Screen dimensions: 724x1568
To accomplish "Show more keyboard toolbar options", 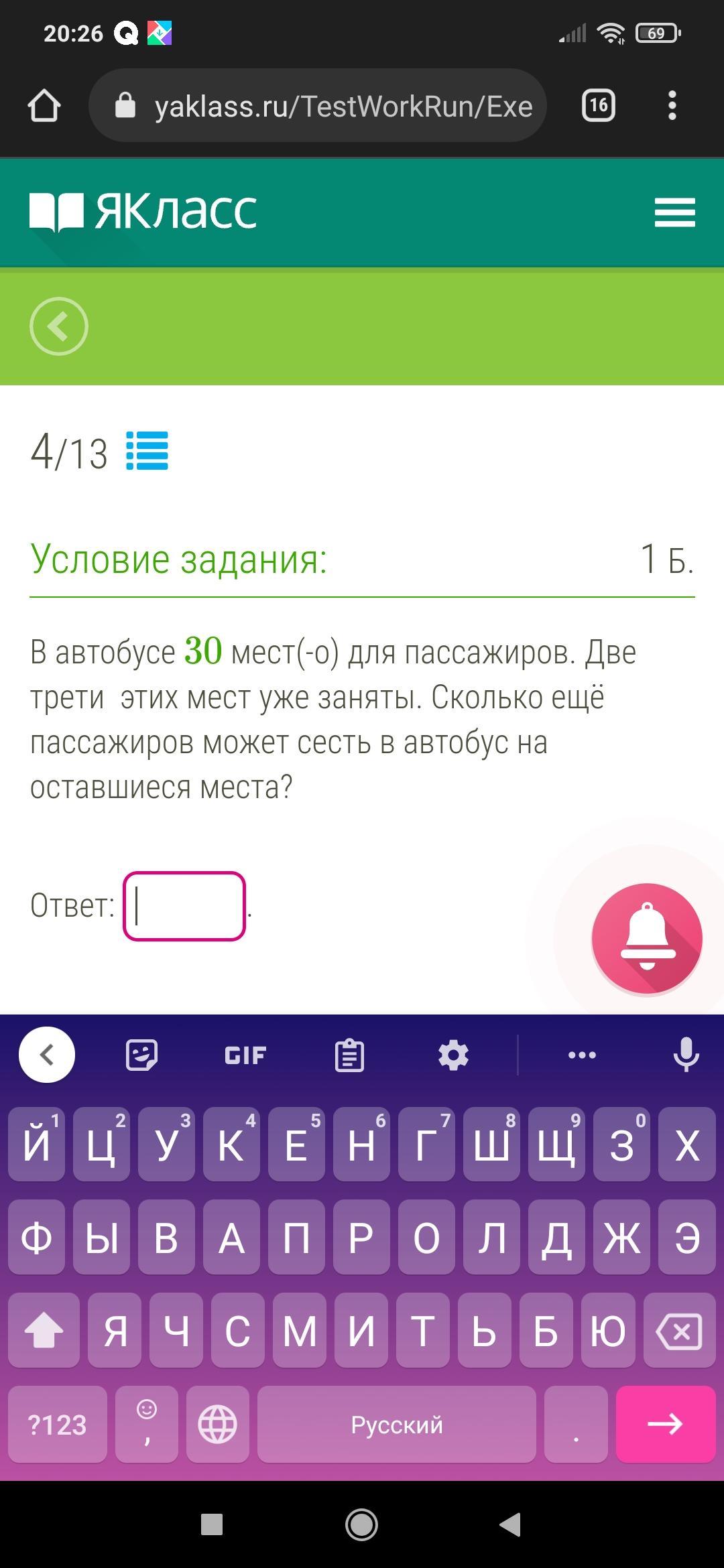I will [581, 1055].
